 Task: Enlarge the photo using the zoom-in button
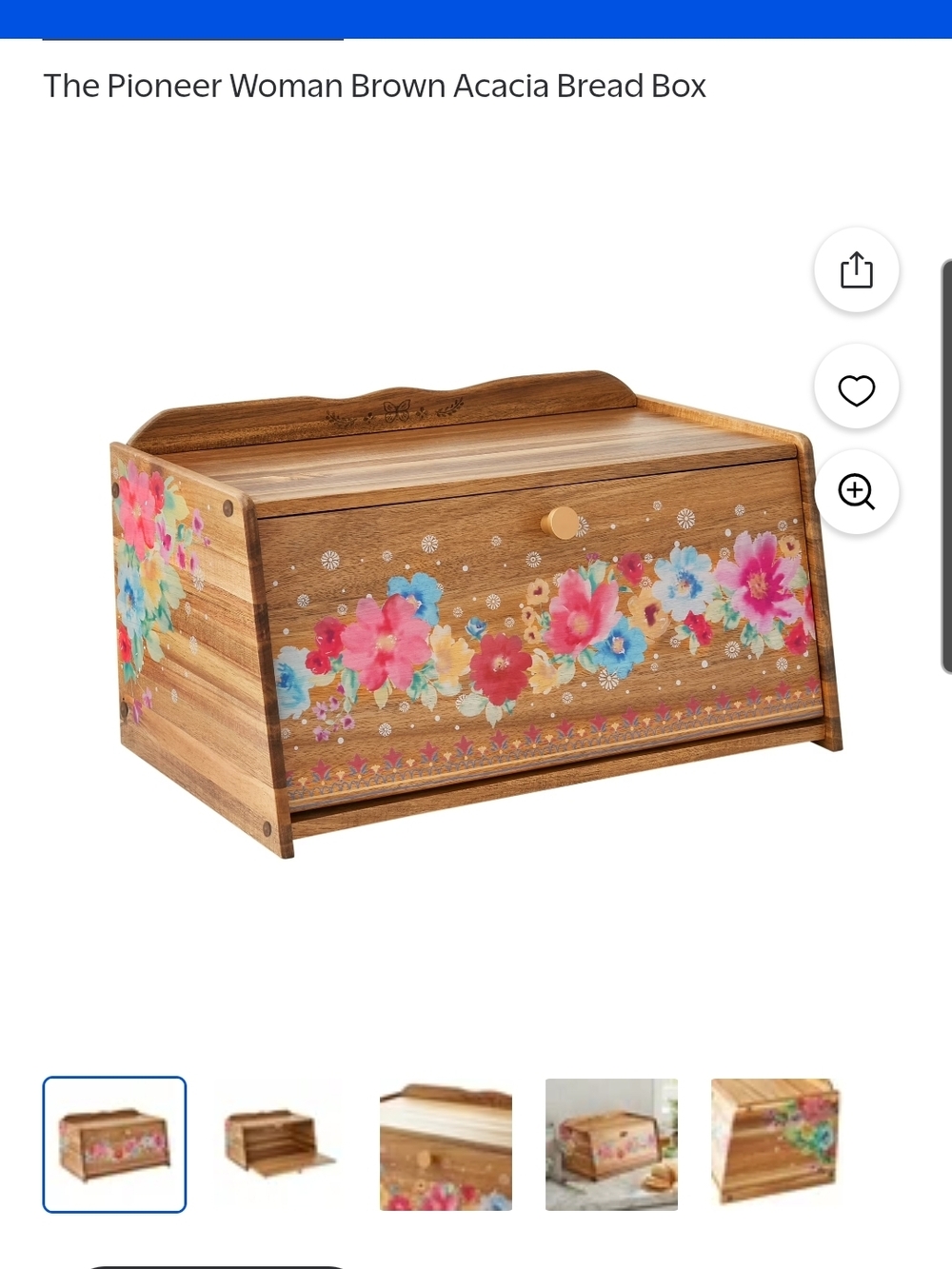tap(856, 492)
